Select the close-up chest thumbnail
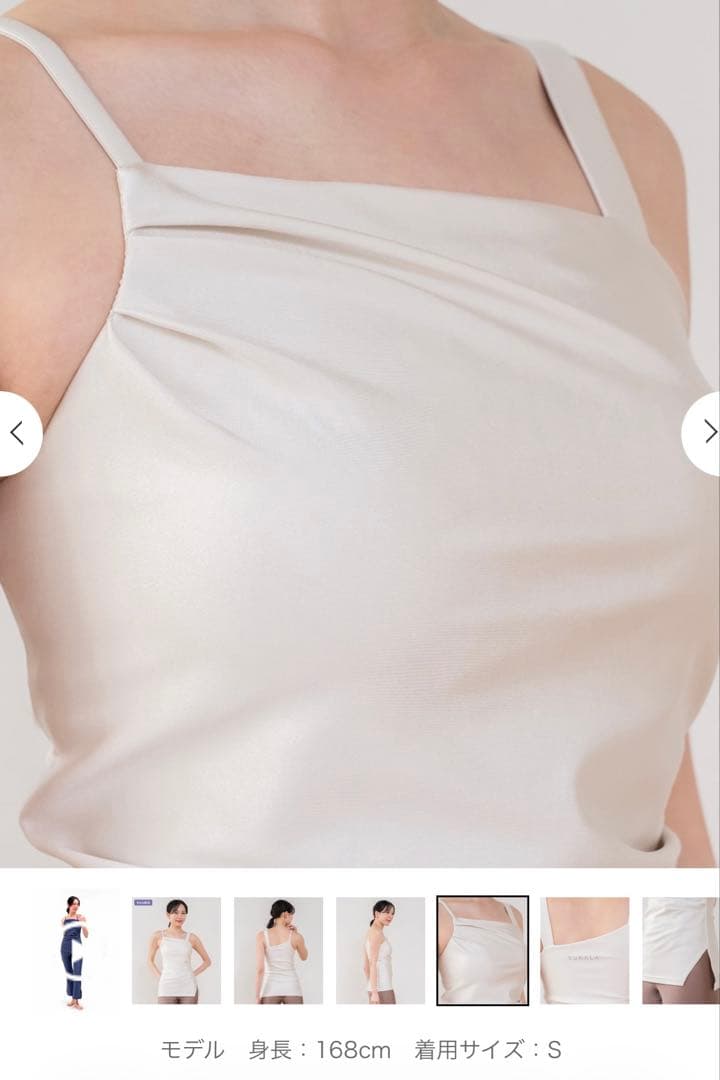Screen dimensions: 720x1080 point(482,950)
